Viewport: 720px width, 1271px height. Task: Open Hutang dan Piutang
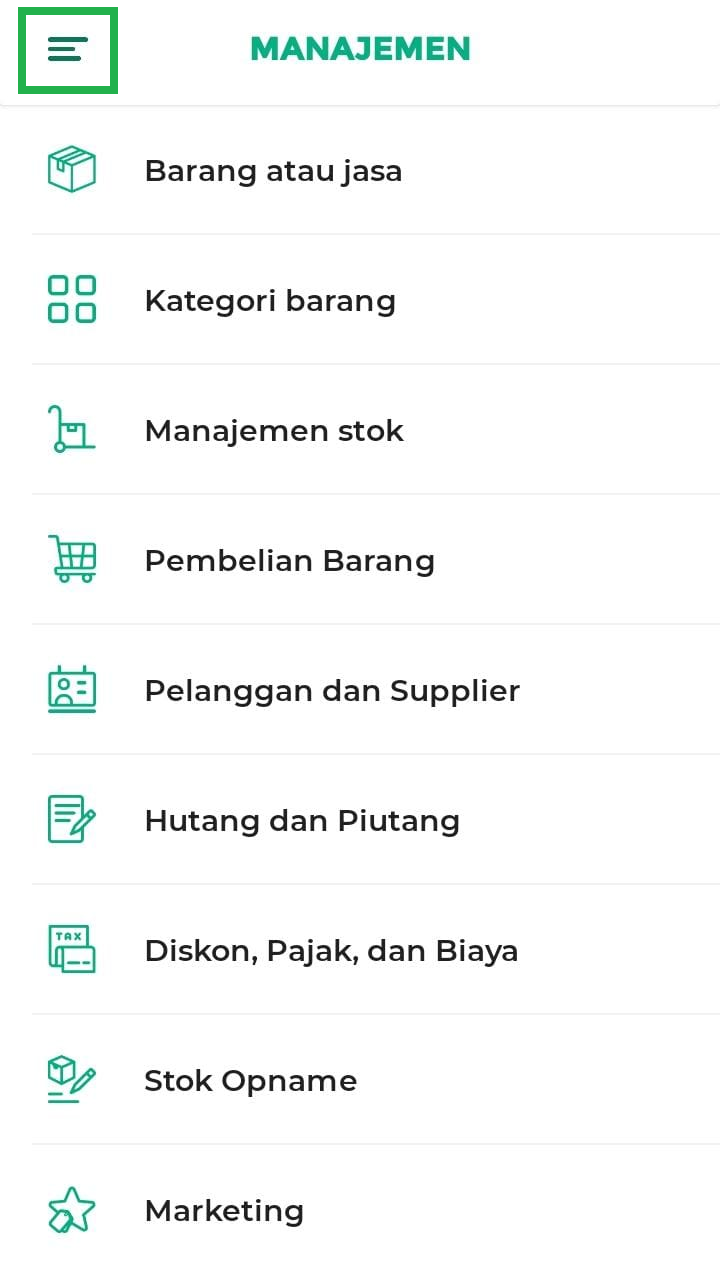(x=302, y=821)
